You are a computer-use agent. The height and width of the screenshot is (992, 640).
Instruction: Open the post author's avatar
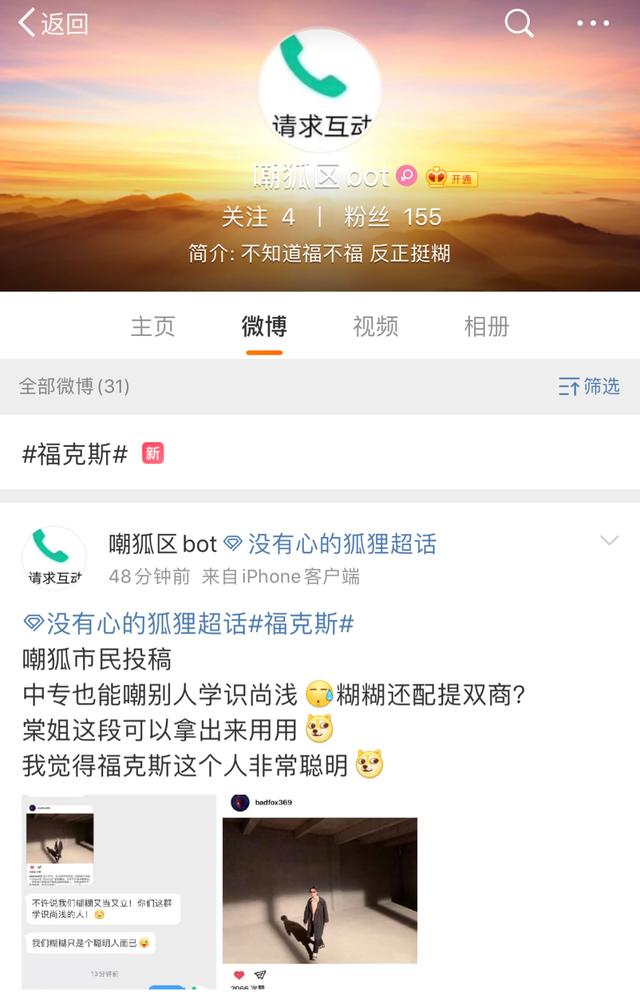pos(54,556)
